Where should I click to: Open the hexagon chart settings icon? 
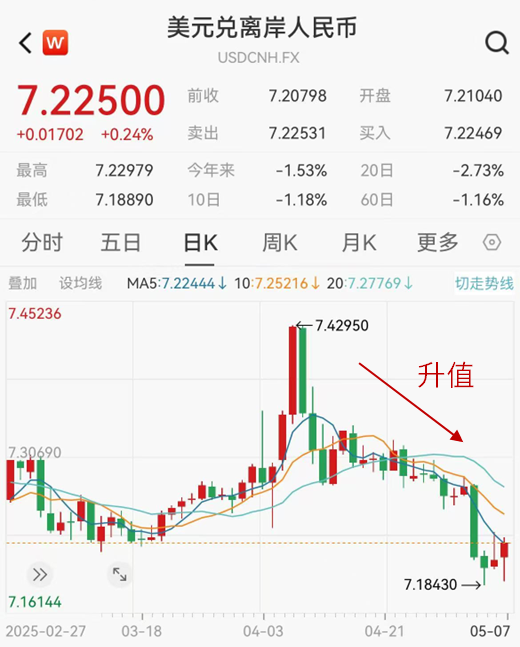coord(492,242)
